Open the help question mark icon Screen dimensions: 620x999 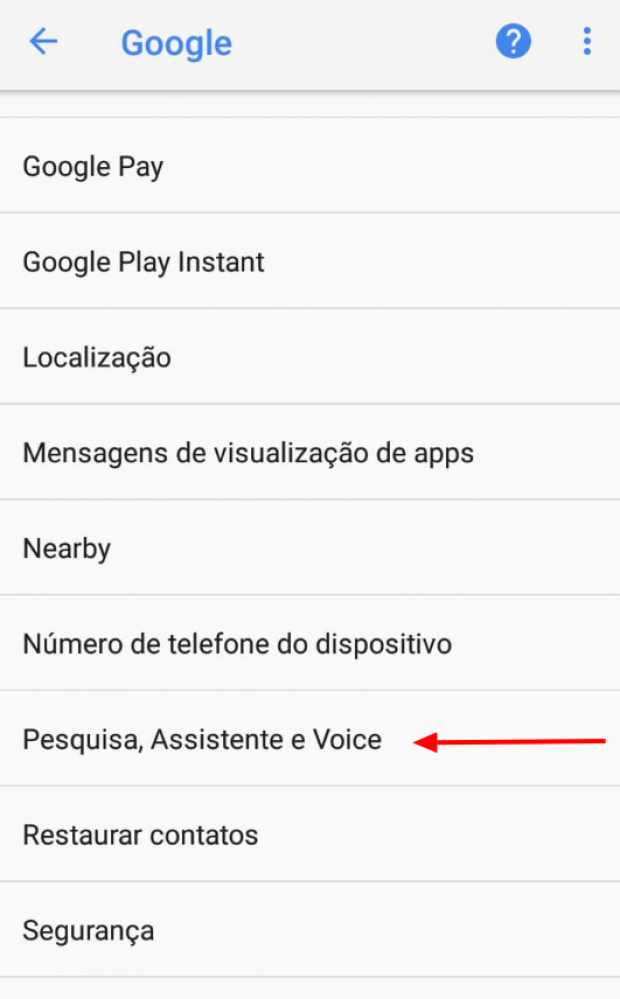tap(513, 41)
